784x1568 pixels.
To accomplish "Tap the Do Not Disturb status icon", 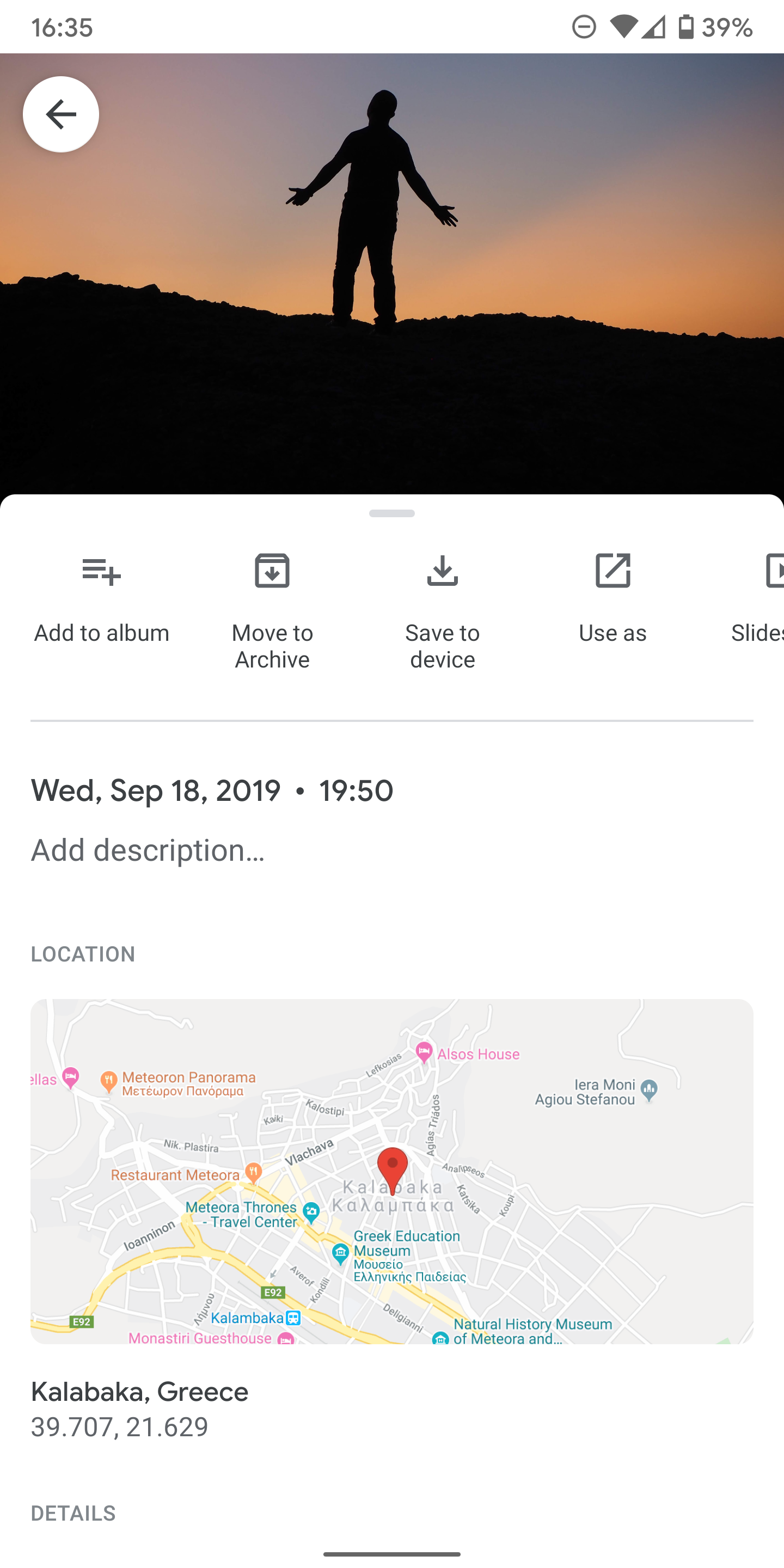I will tap(583, 27).
